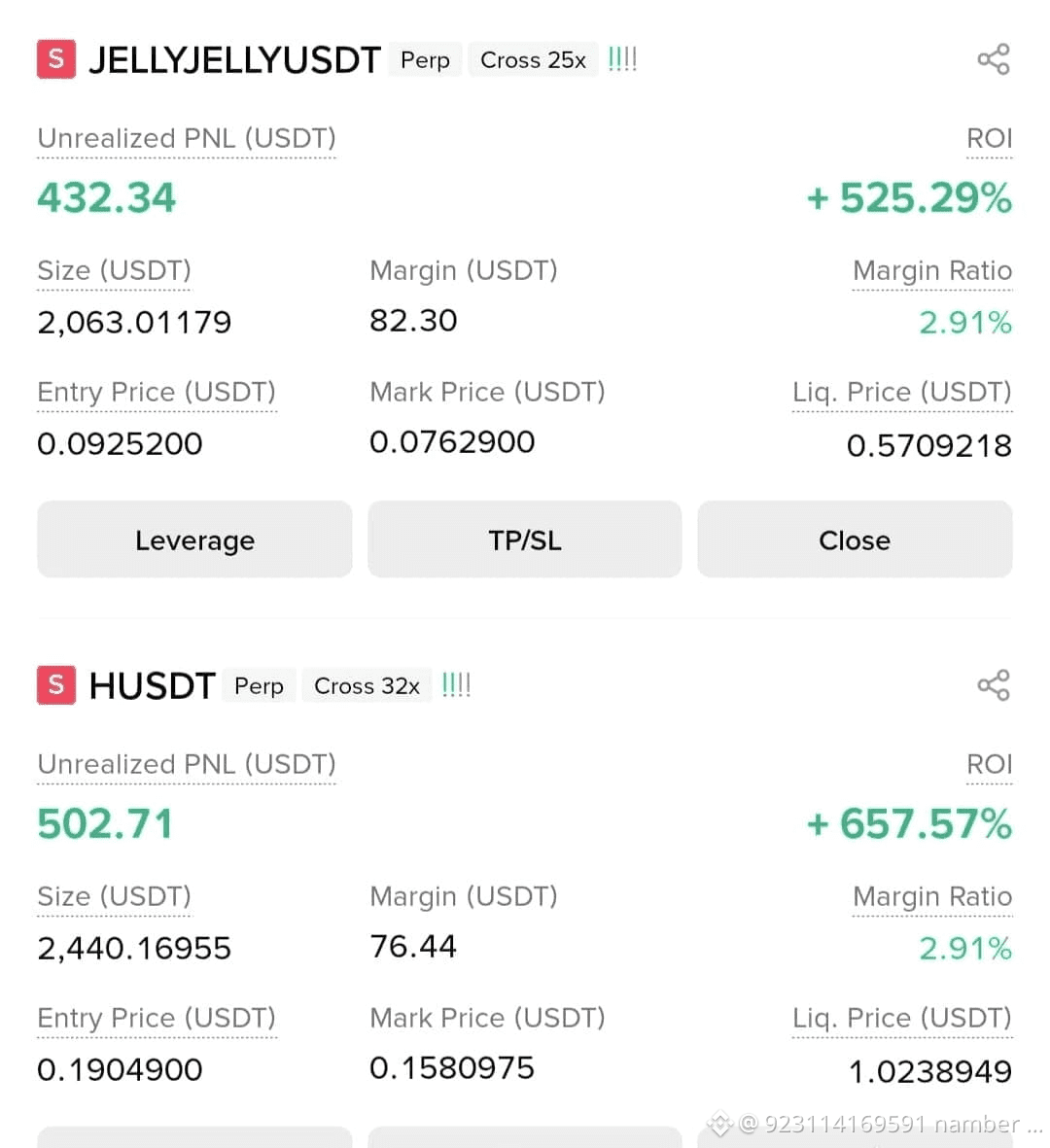1050x1148 pixels.
Task: Adjust leverage for the JELLYJELLYUSDT position
Action: pos(194,539)
